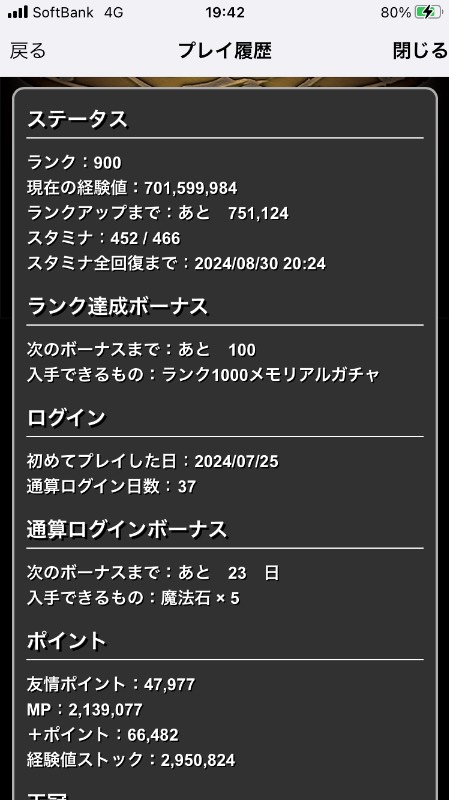Tap 戻る to go back
449x800 pixels.
(x=28, y=51)
